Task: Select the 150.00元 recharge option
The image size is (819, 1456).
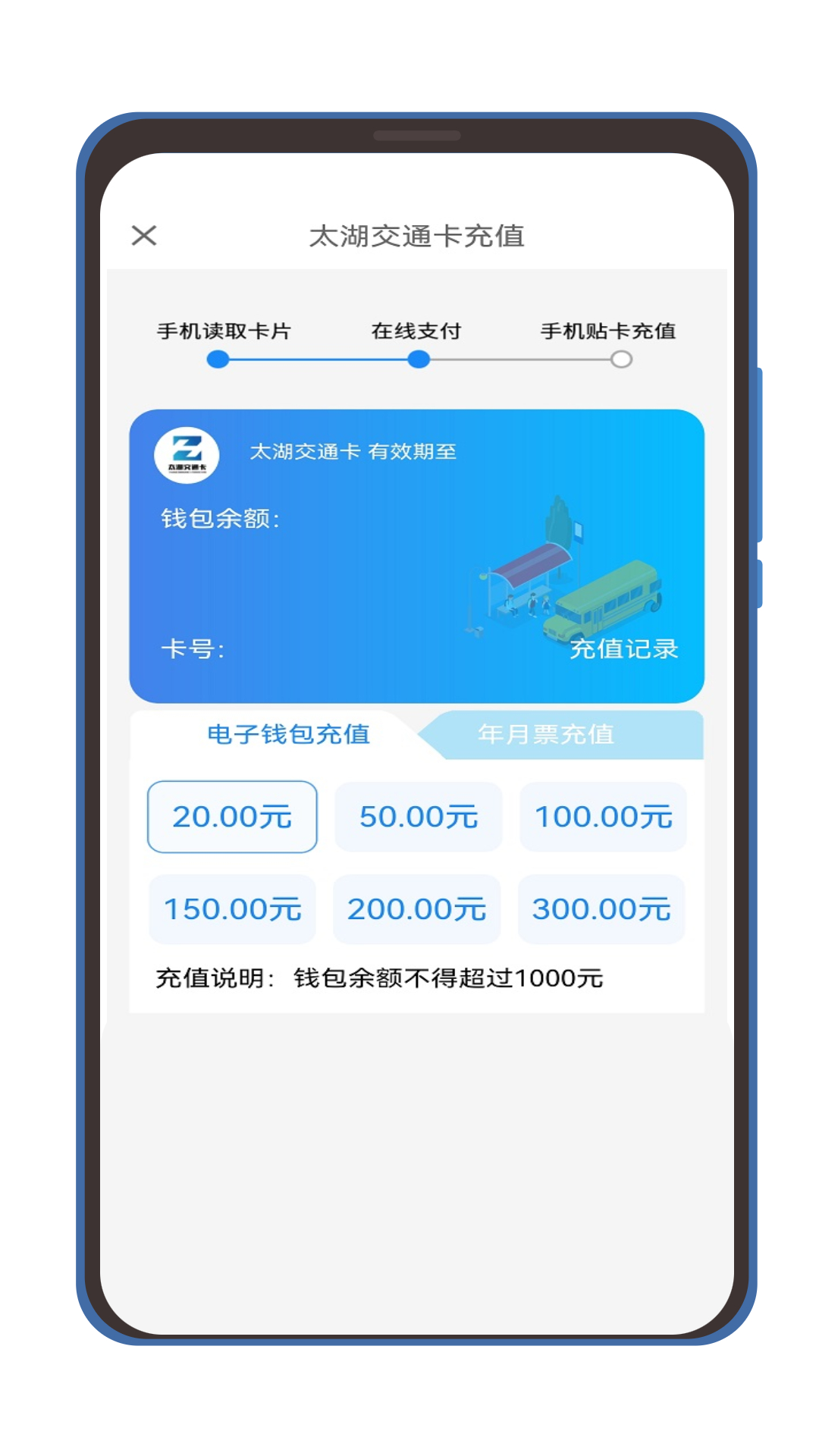Action: (232, 909)
